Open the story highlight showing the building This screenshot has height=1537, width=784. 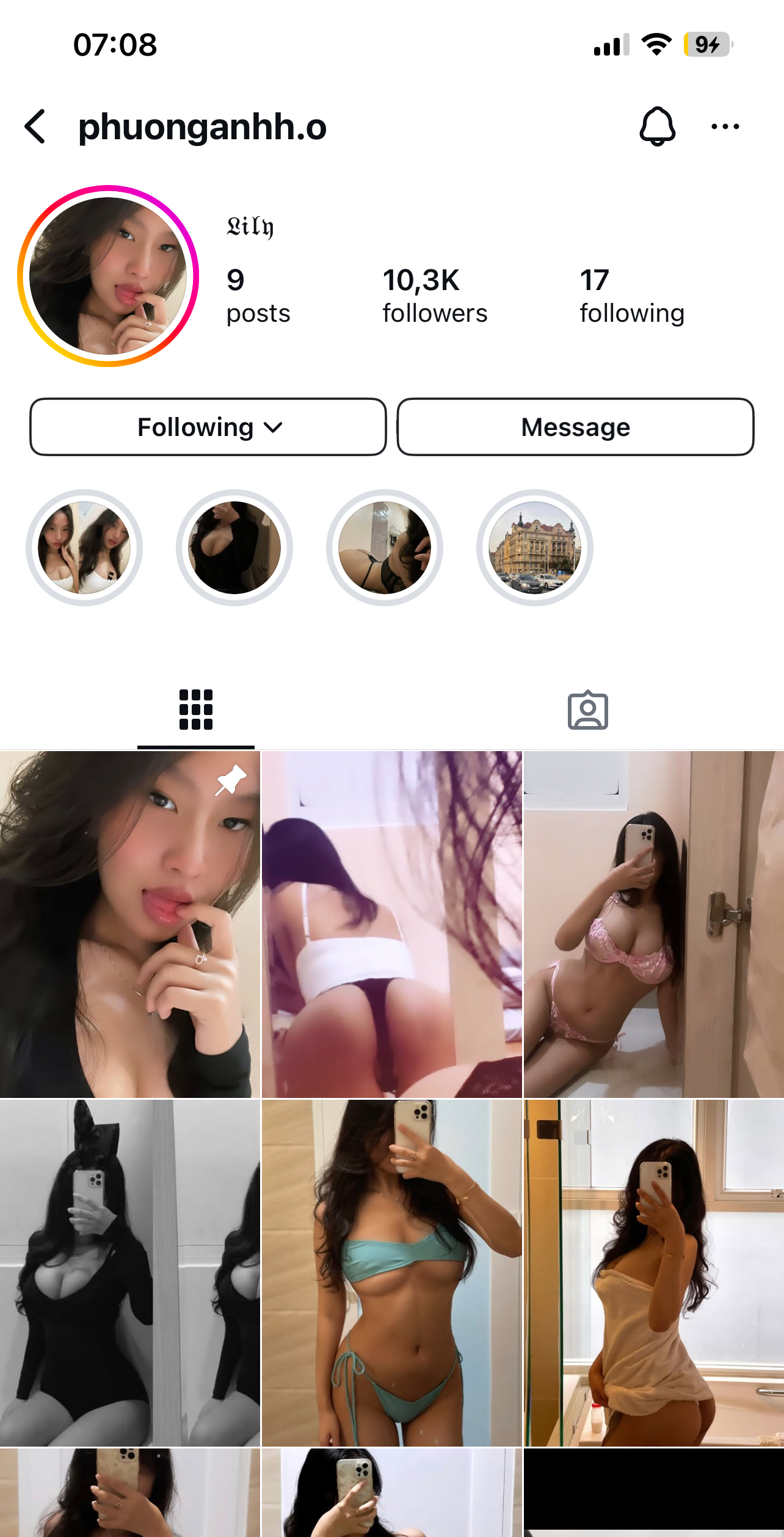pos(534,548)
